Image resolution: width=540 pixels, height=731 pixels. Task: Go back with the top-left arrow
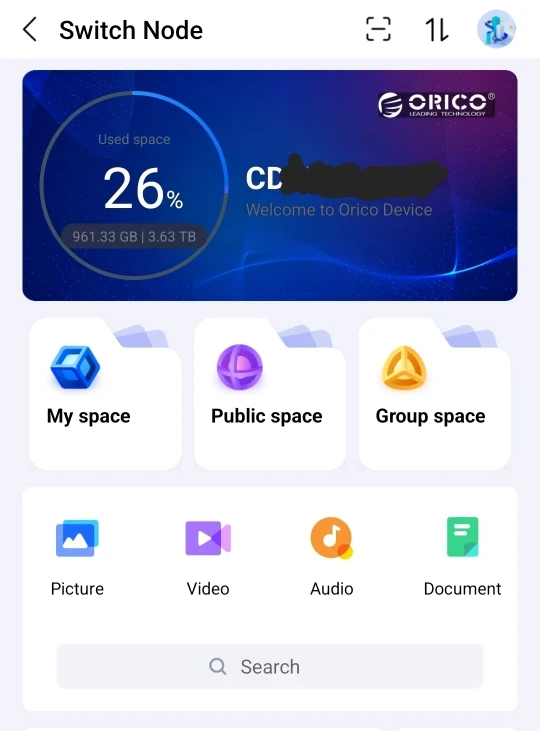pyautogui.click(x=30, y=30)
